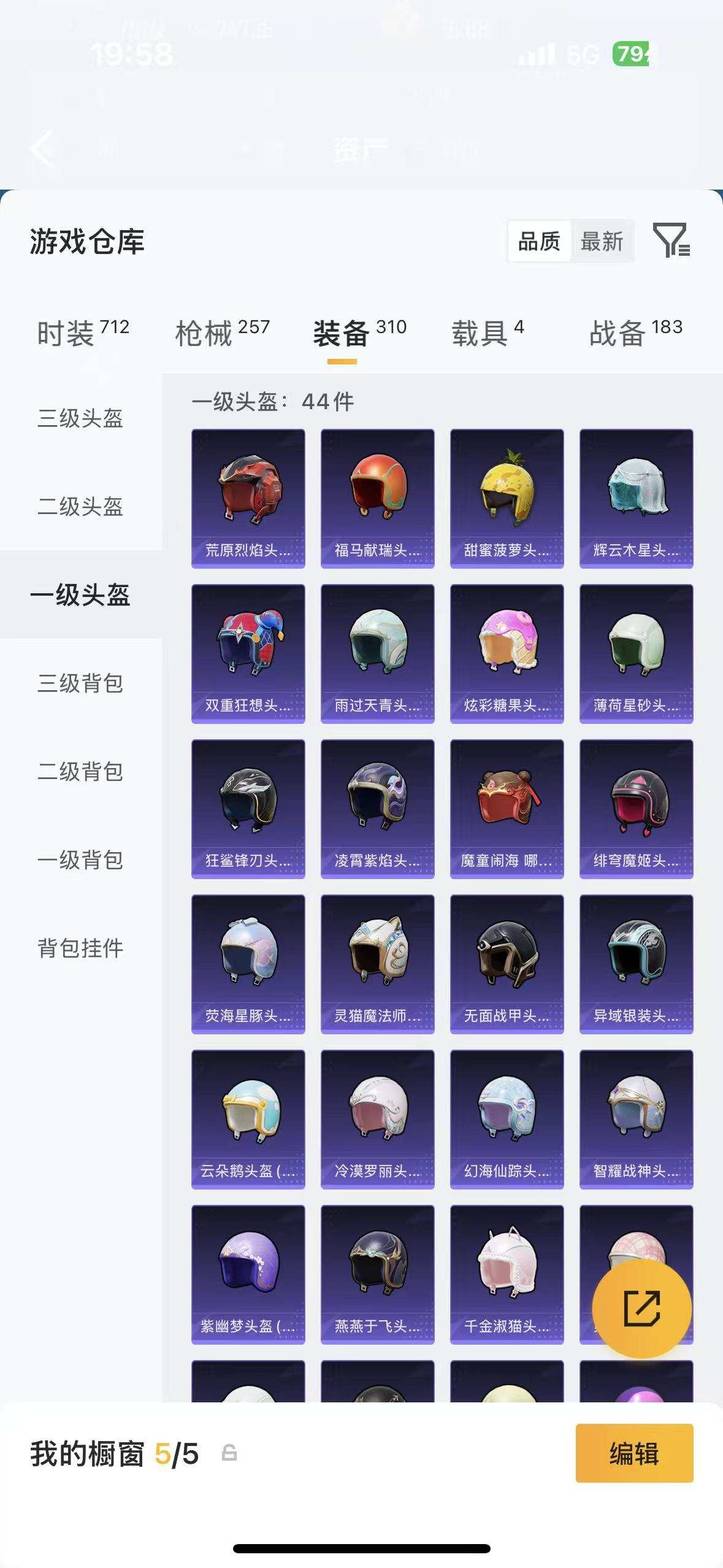This screenshot has height=1568, width=723.
Task: Tap the share/export floating yellow icon
Action: click(x=641, y=1309)
